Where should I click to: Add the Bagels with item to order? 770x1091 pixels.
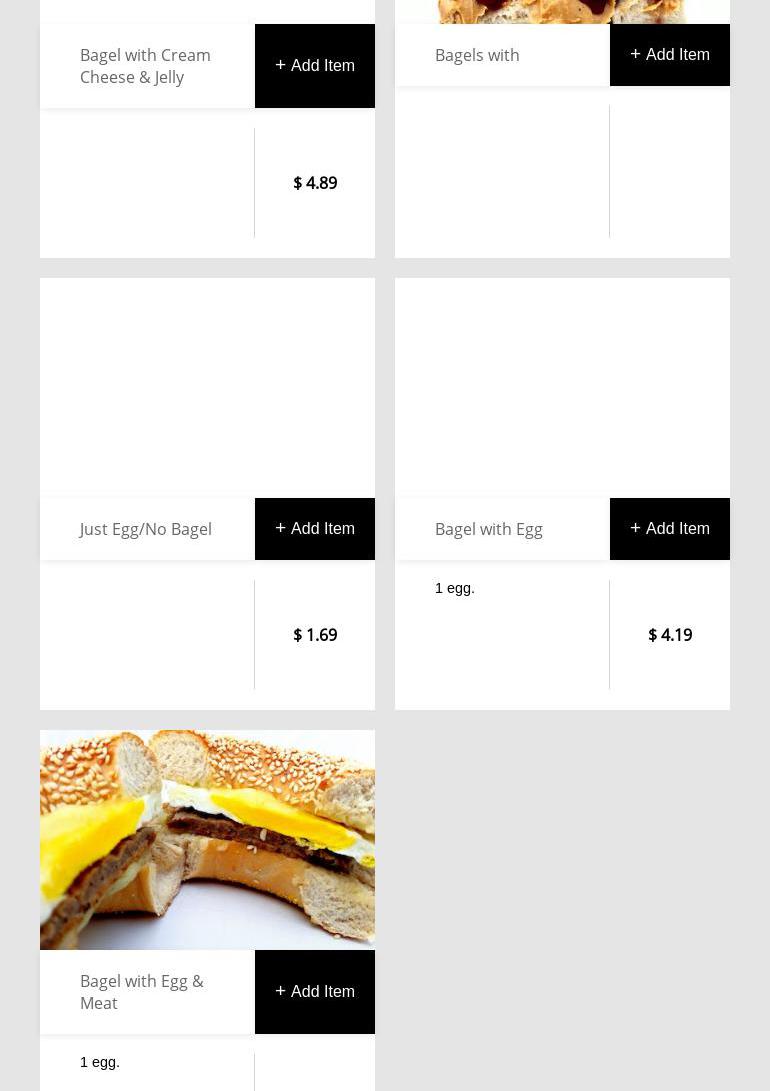[x=669, y=55]
